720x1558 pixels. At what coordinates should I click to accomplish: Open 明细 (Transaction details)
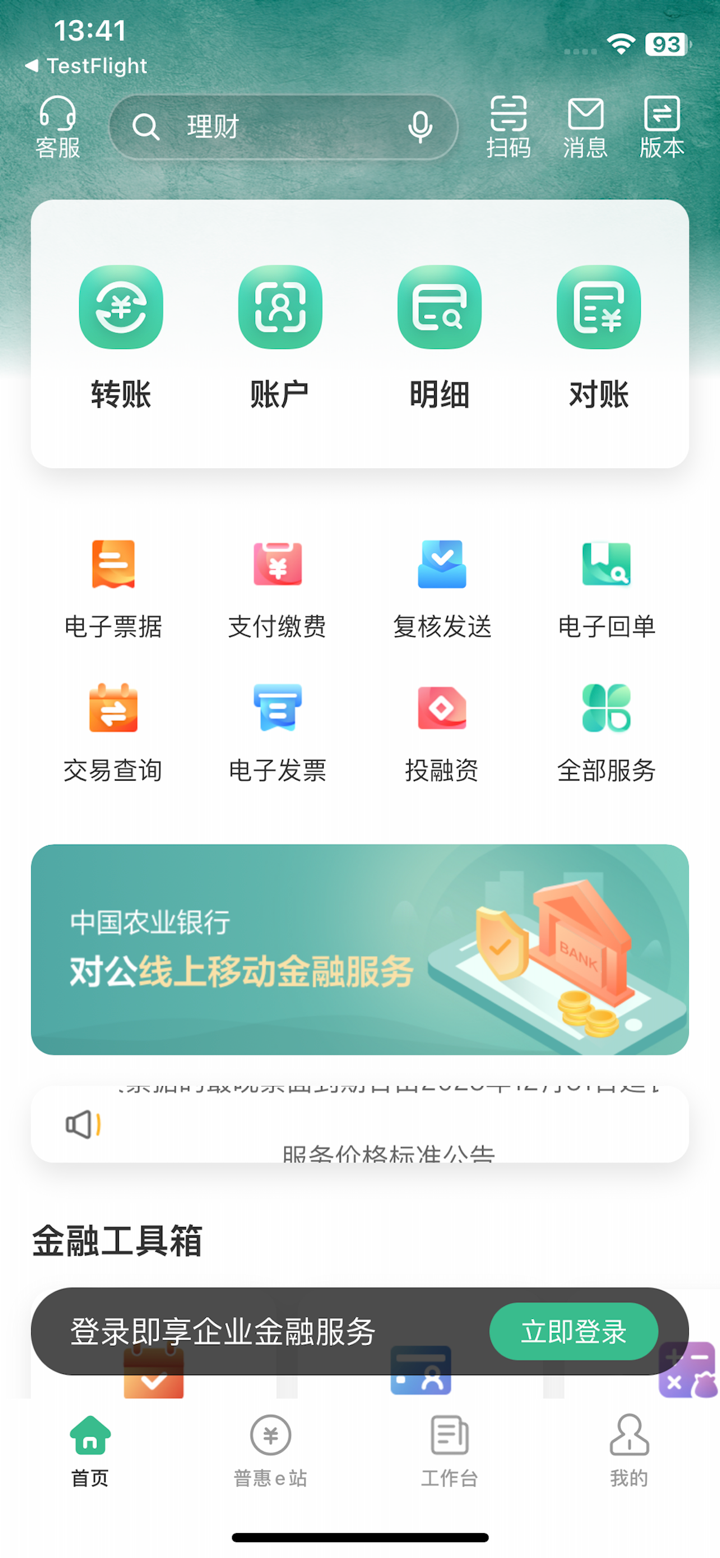tap(439, 308)
